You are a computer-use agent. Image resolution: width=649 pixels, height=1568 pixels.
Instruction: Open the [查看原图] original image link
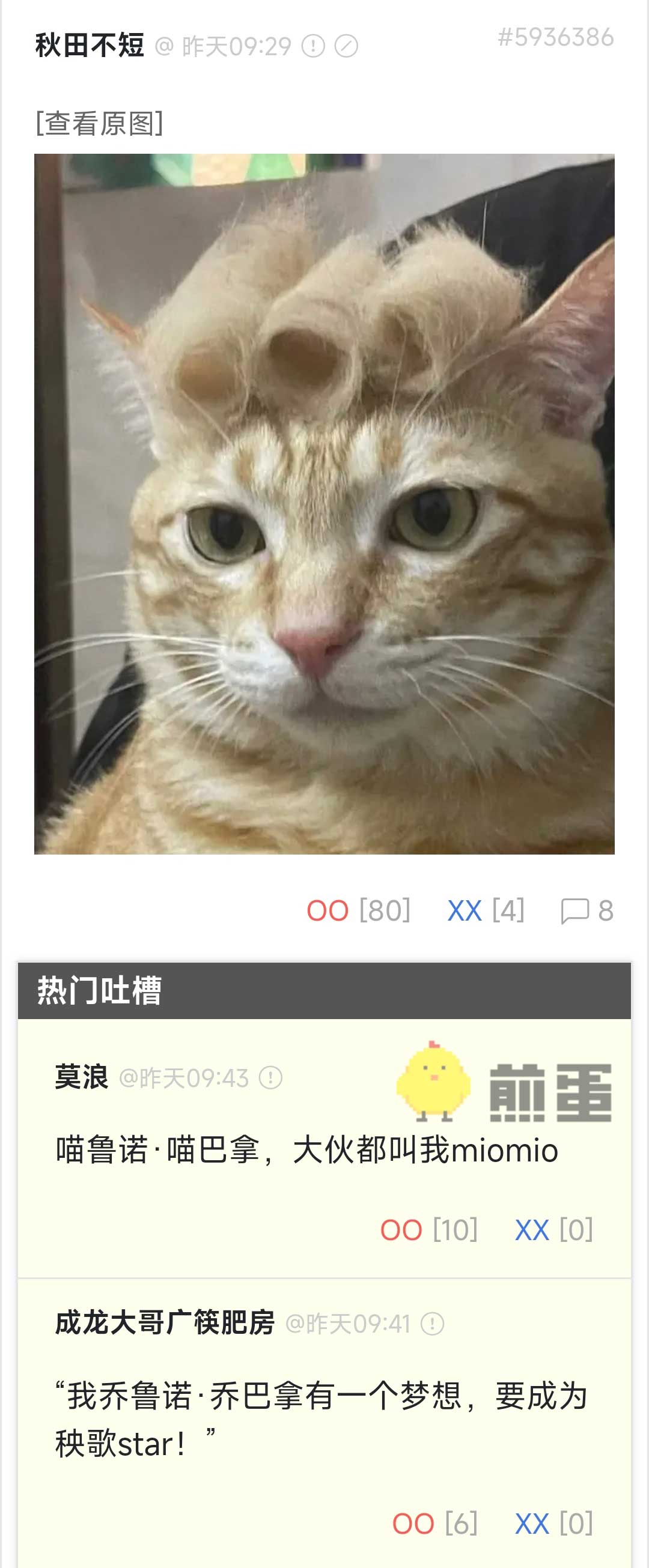click(99, 123)
